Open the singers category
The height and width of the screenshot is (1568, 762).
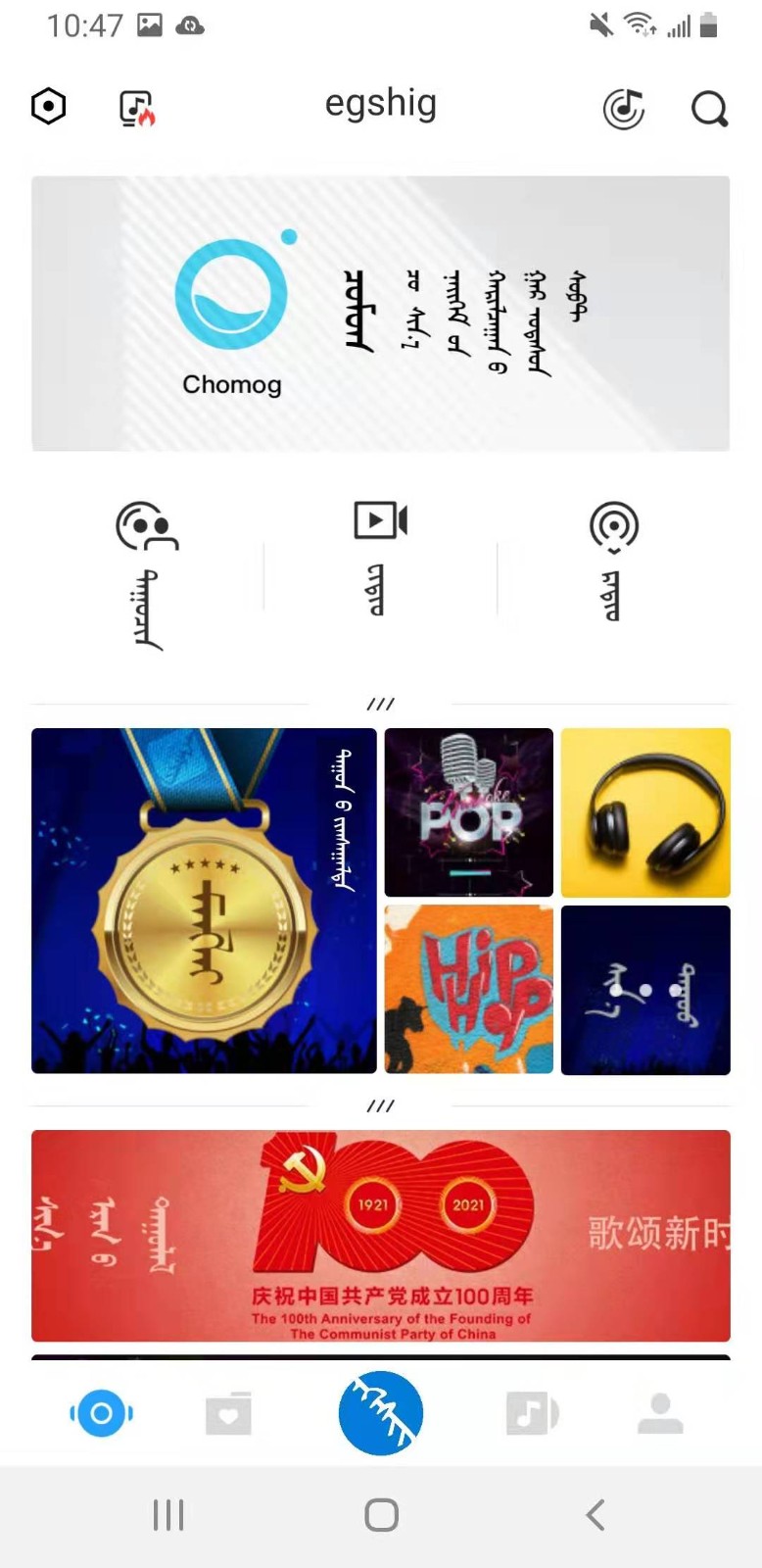coord(147,573)
